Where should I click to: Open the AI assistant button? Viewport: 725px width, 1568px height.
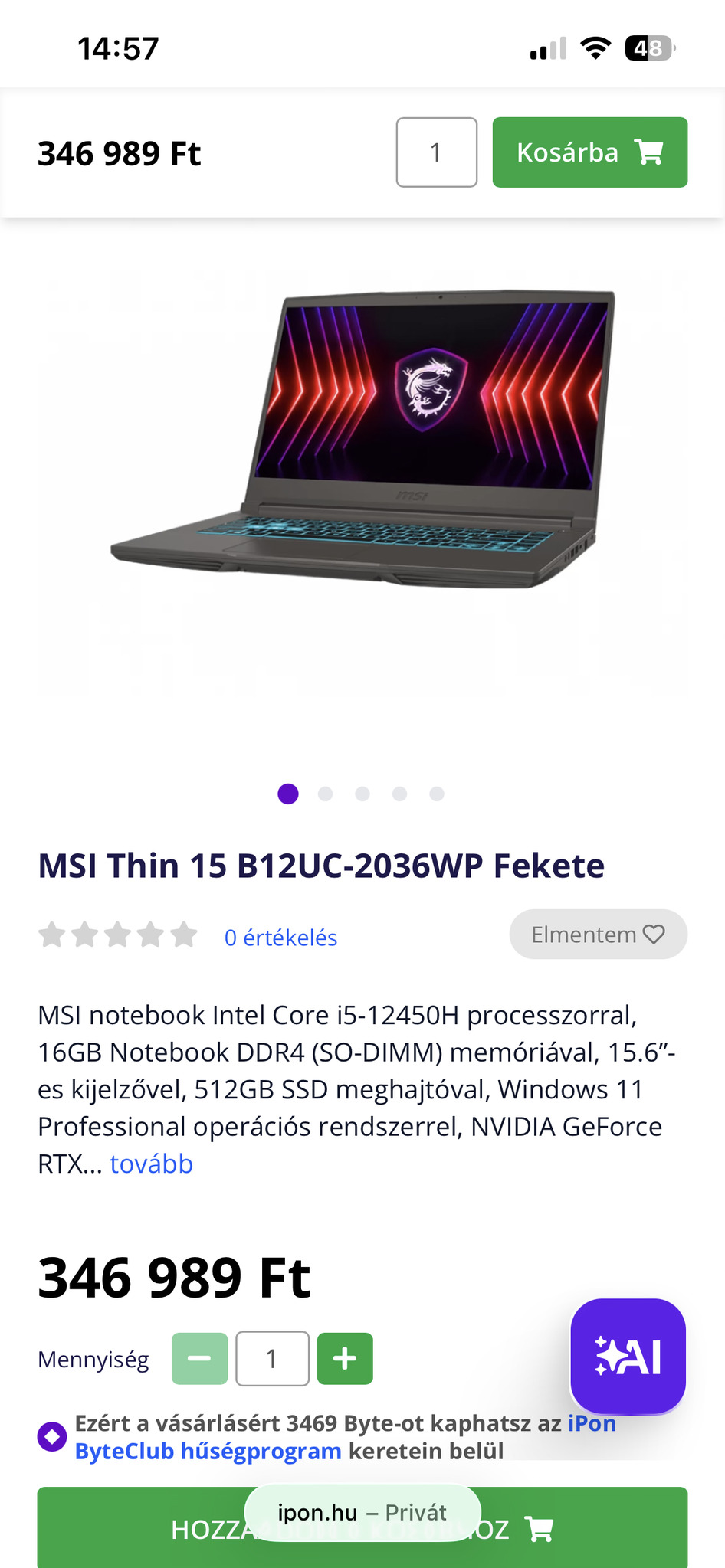click(628, 1356)
